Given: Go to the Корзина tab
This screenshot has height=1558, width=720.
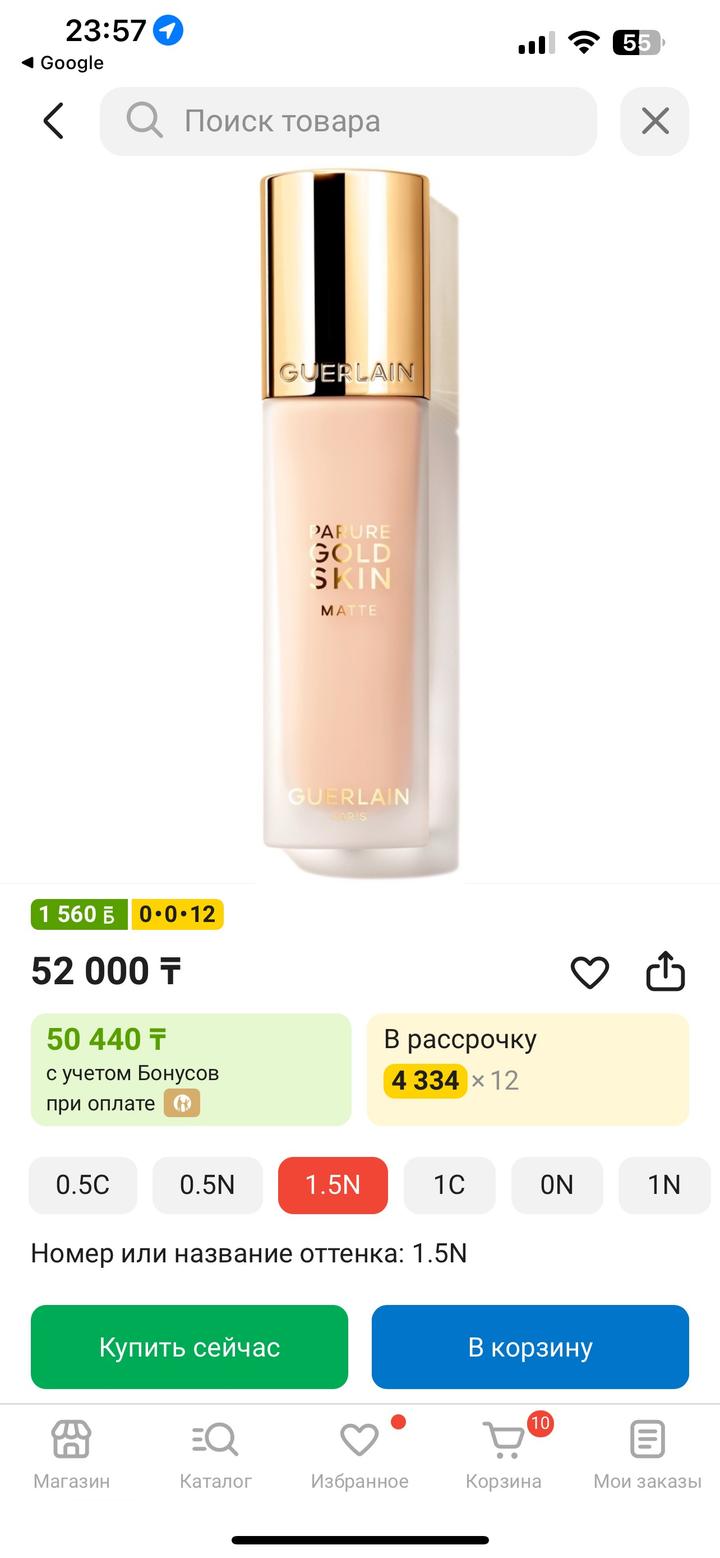Looking at the screenshot, I should point(504,1454).
